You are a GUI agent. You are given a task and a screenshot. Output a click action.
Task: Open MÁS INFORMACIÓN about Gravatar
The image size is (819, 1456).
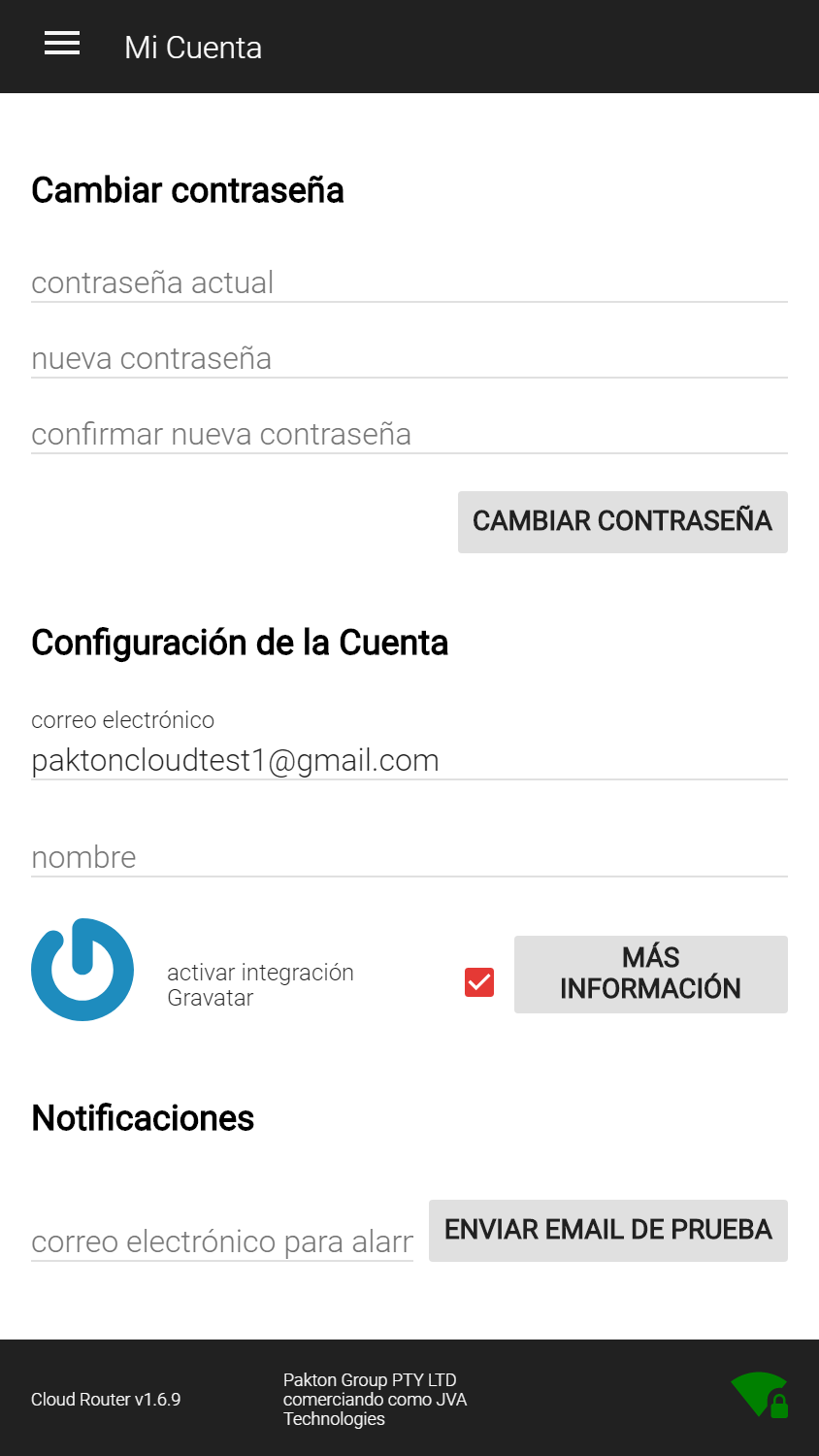tap(651, 975)
